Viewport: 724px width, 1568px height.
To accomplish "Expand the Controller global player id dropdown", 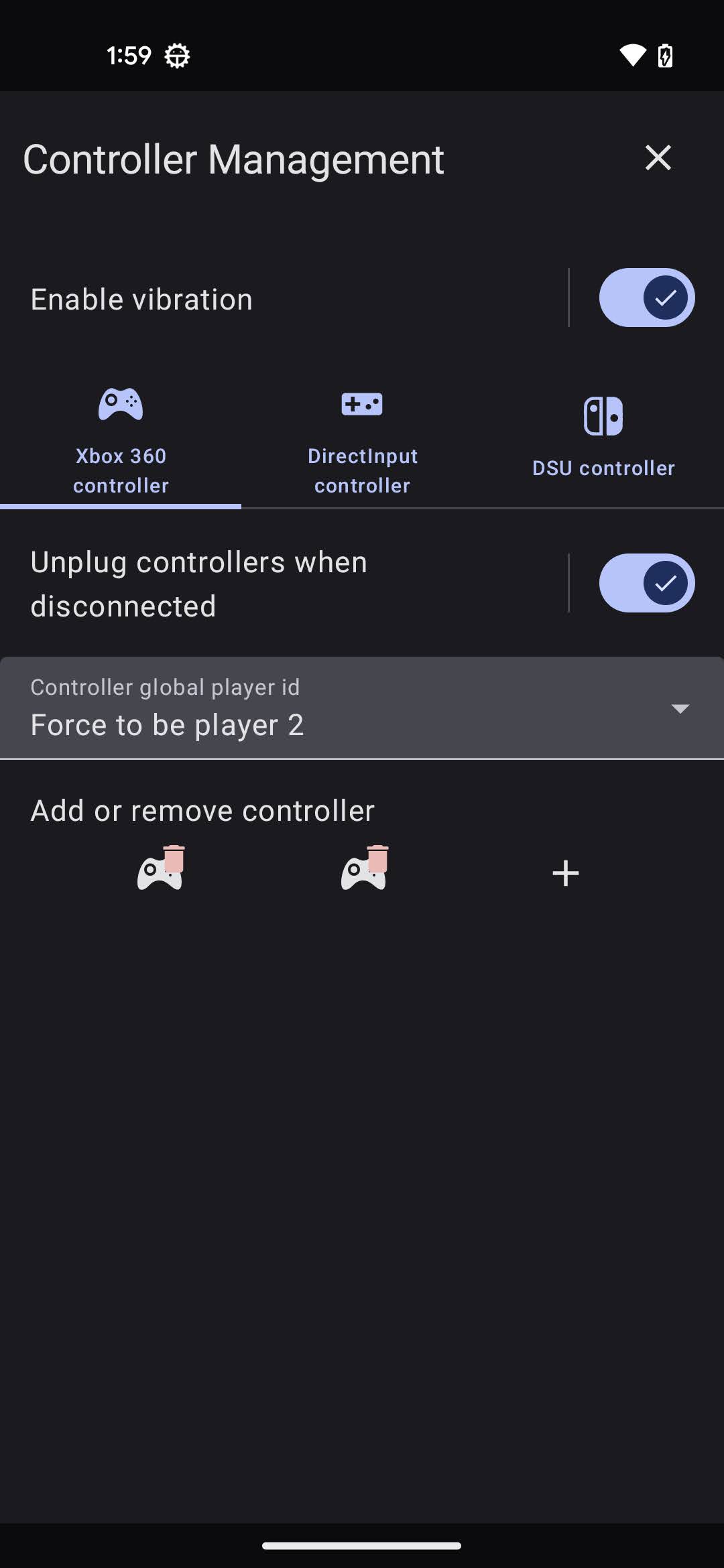I will click(362, 708).
